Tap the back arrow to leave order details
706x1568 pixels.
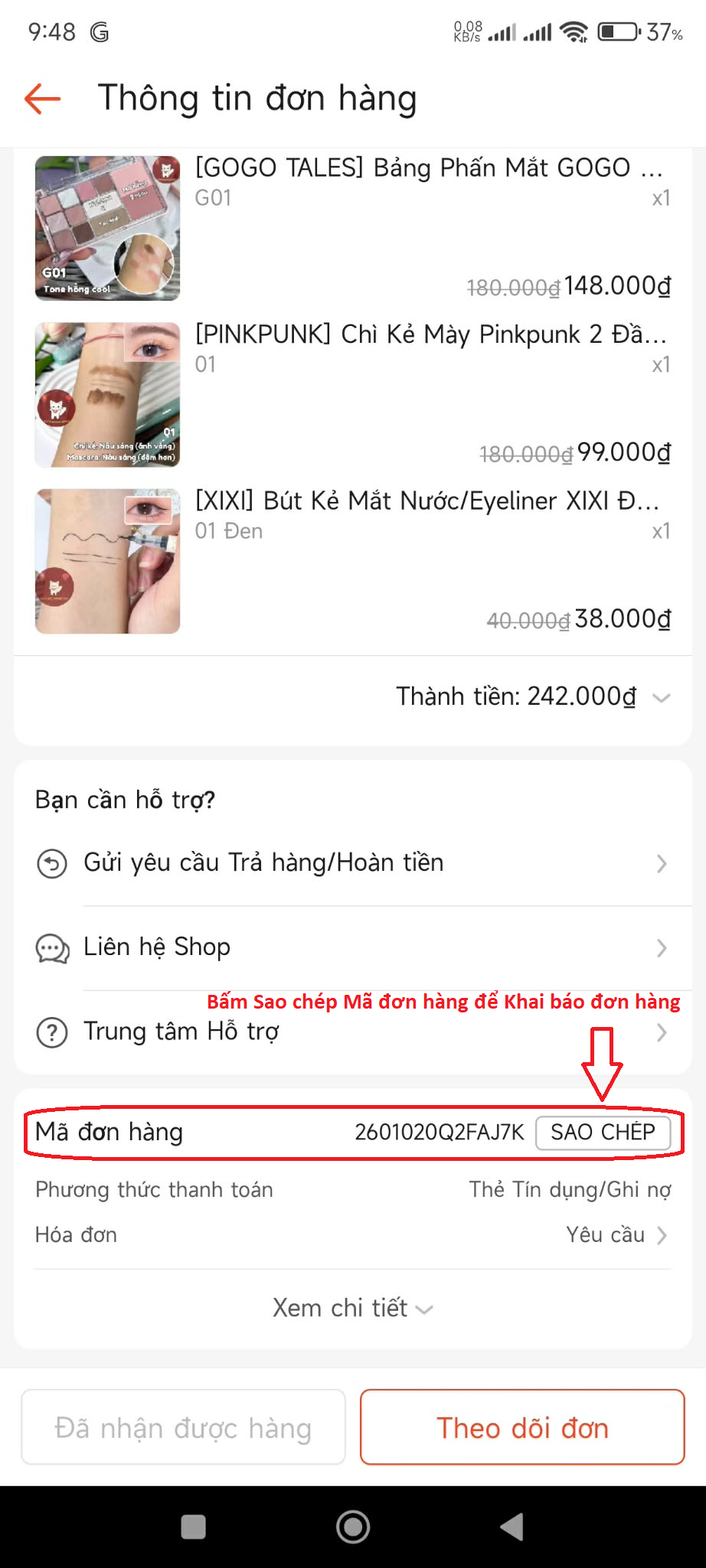42,98
